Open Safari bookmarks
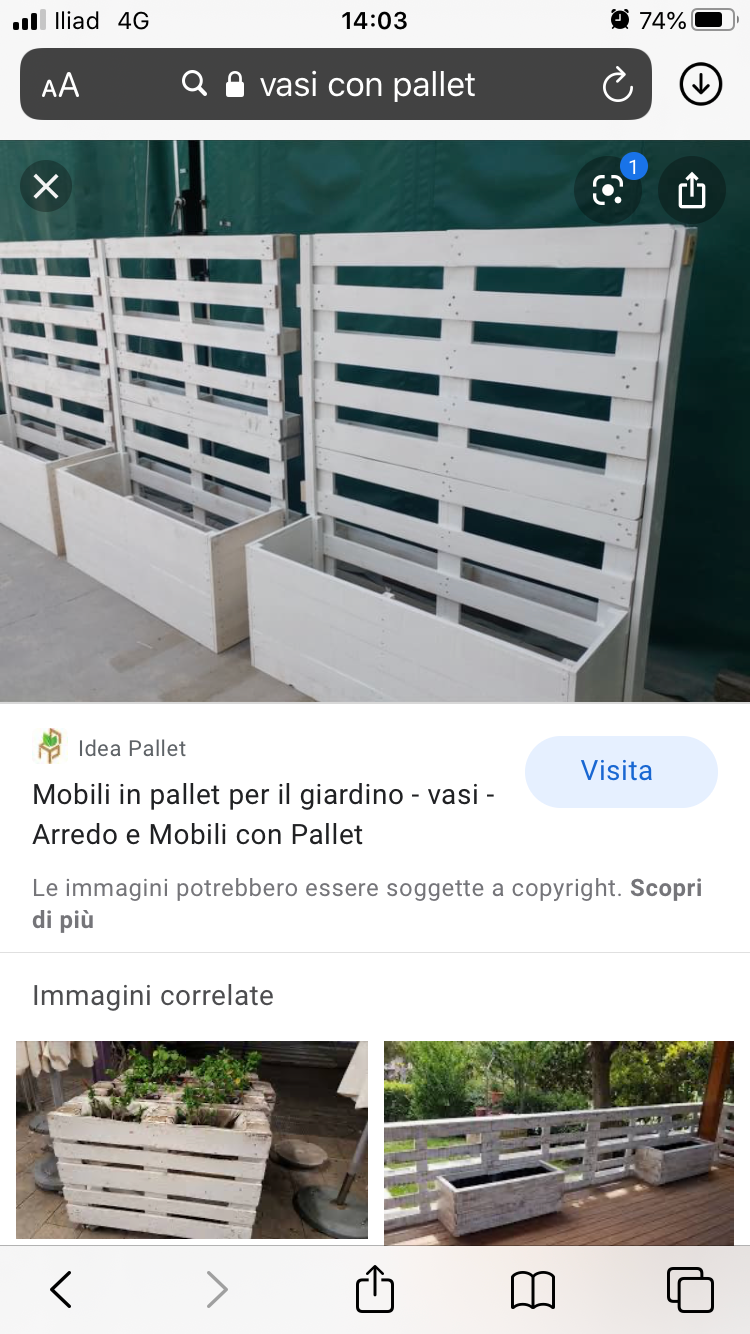 tap(532, 1290)
